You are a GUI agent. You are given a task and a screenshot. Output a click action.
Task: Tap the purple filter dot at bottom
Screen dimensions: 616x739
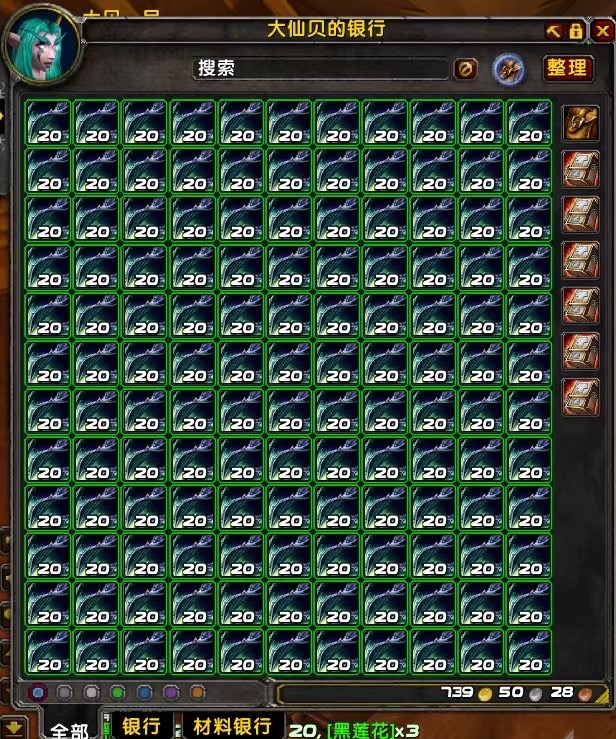(x=170, y=692)
